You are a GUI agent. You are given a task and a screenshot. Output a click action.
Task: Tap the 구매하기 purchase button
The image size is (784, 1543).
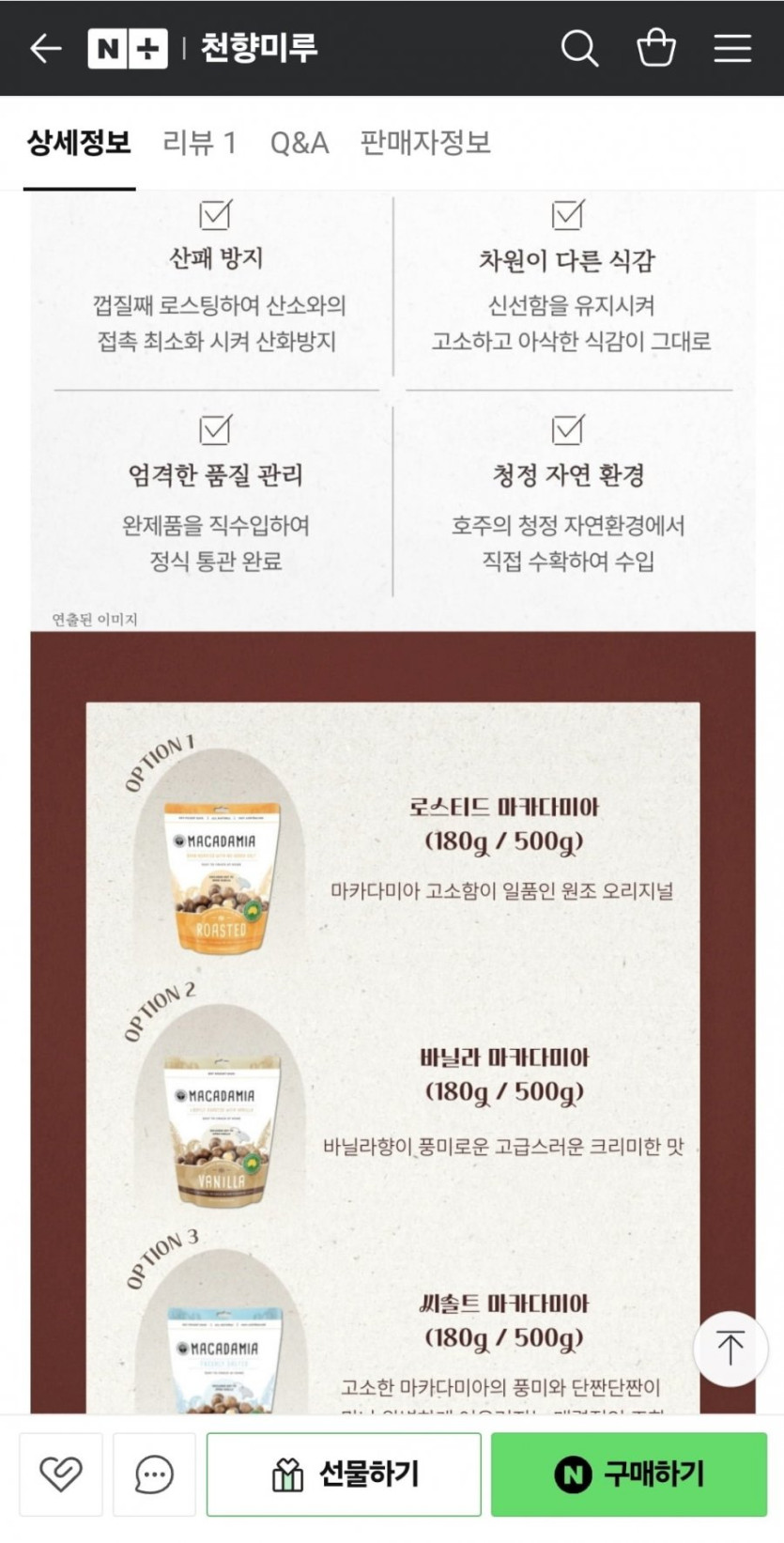point(629,1474)
